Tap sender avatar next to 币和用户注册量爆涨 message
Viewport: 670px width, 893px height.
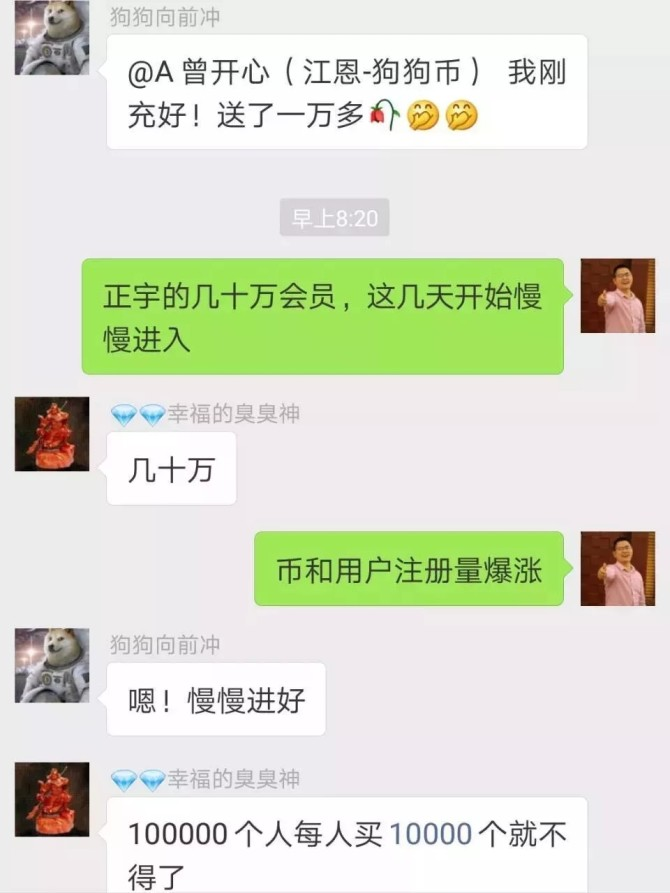pyautogui.click(x=617, y=568)
